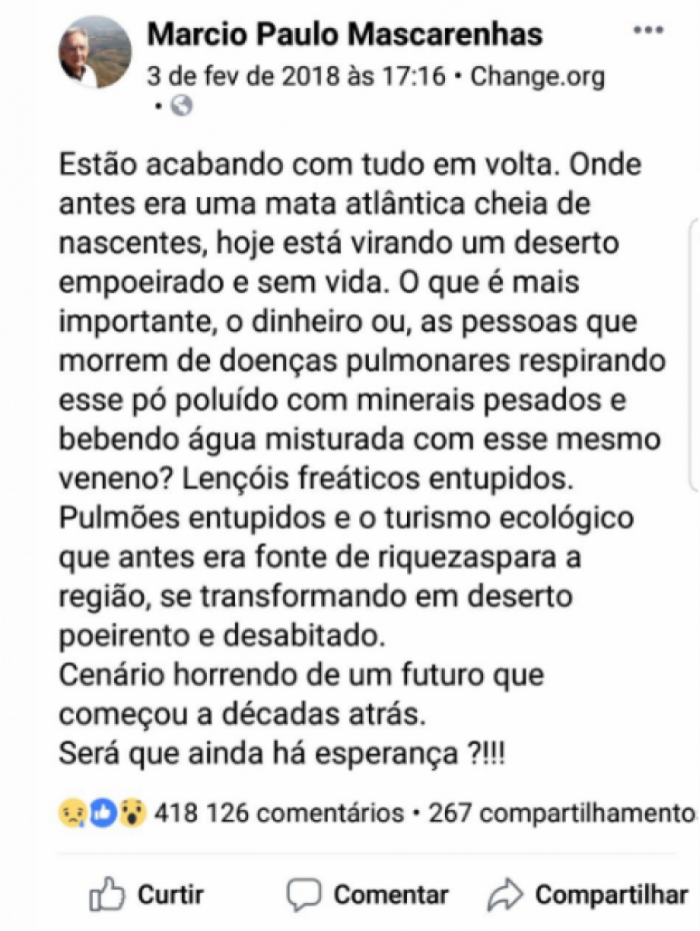Open Marcio Paulo Mascarenhas's profile picture
This screenshot has height=931, width=700.
click(x=93, y=54)
